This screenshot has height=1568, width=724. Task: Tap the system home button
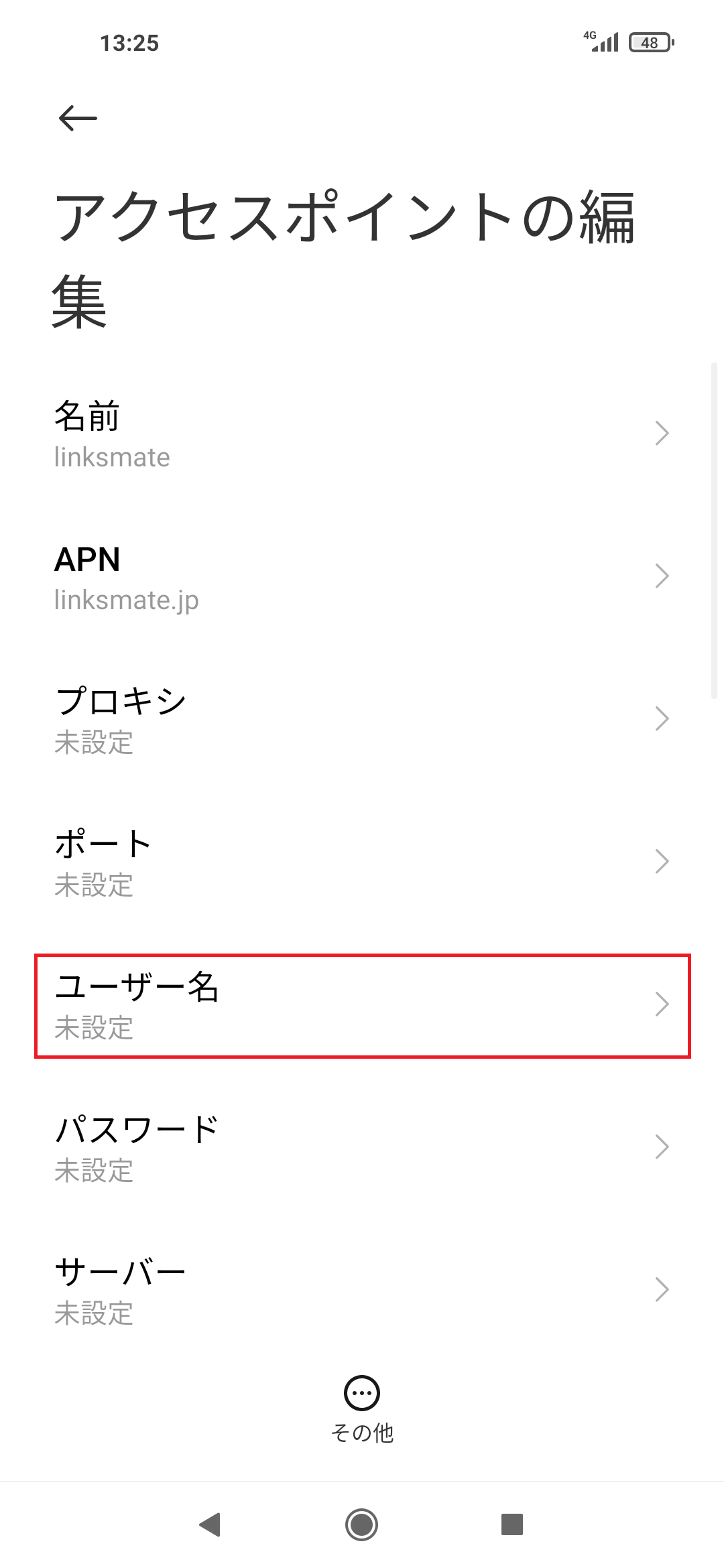(362, 1524)
